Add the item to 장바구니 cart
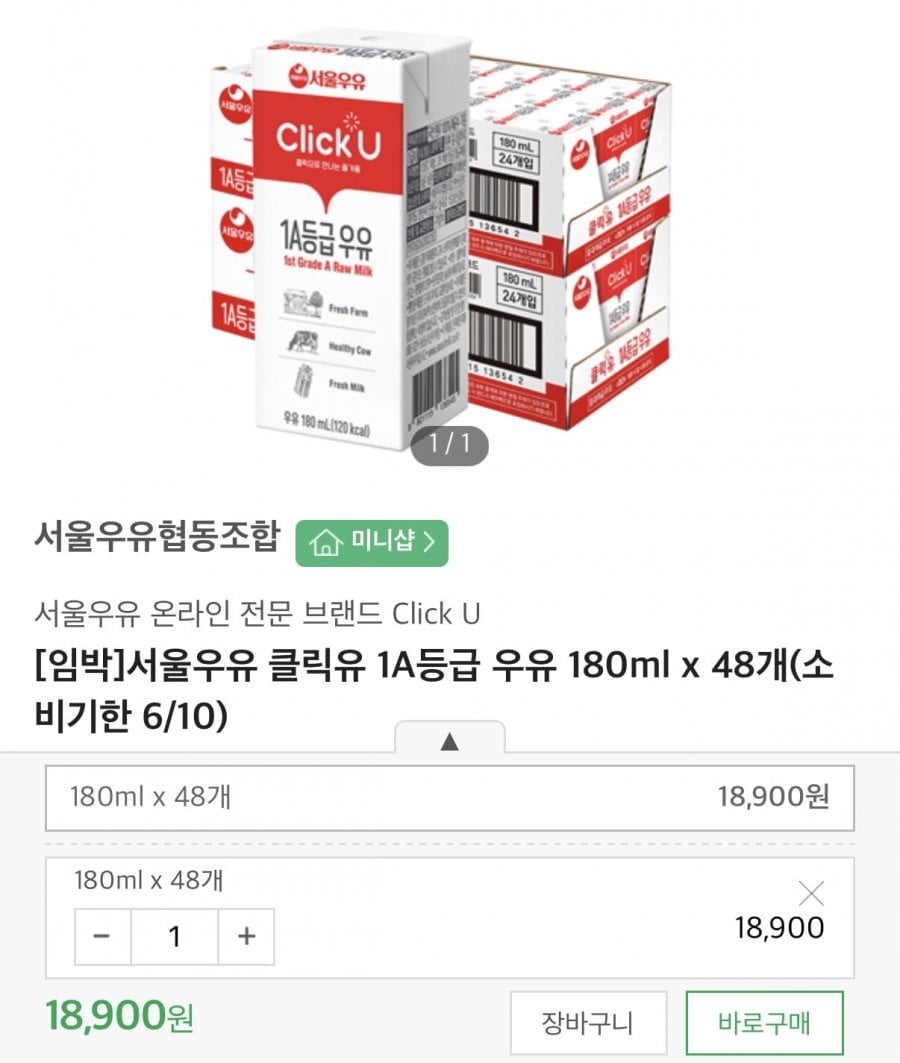Screen dimensions: 900x1063 [x=587, y=1023]
